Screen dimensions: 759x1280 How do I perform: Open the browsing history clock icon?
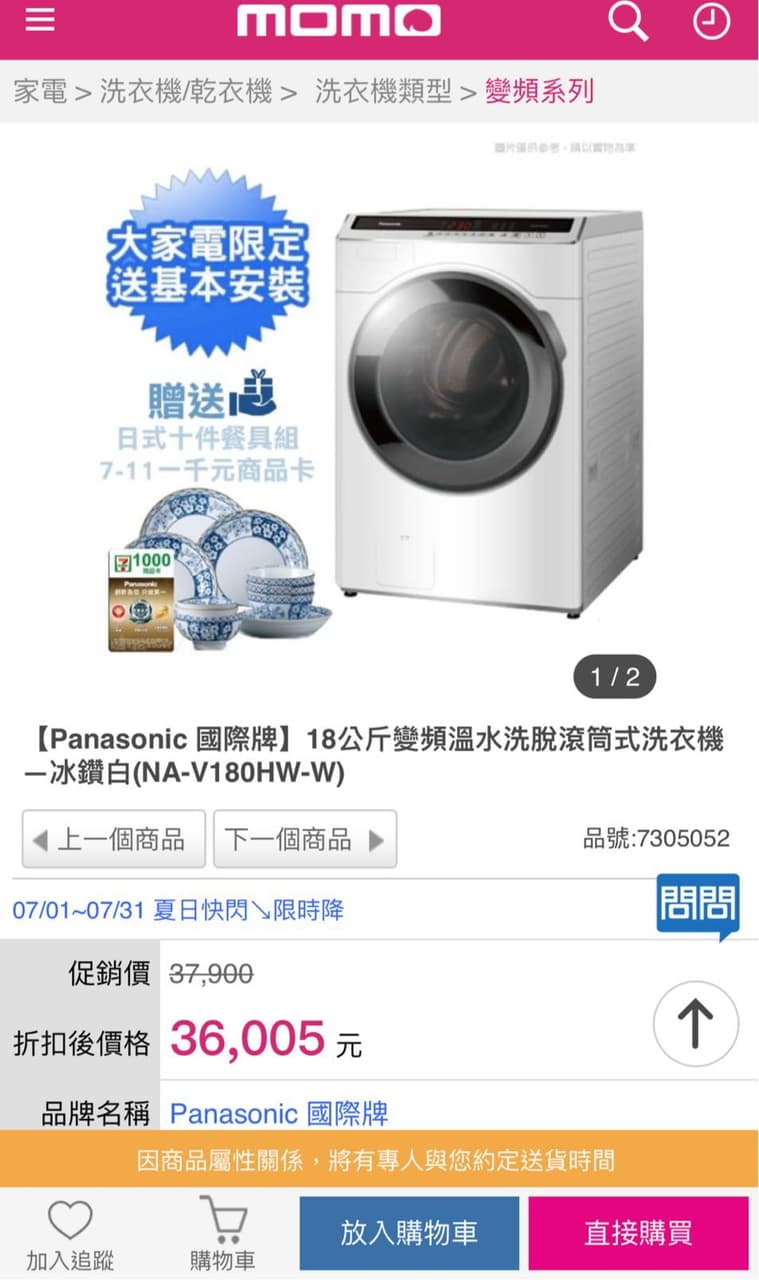pos(712,21)
